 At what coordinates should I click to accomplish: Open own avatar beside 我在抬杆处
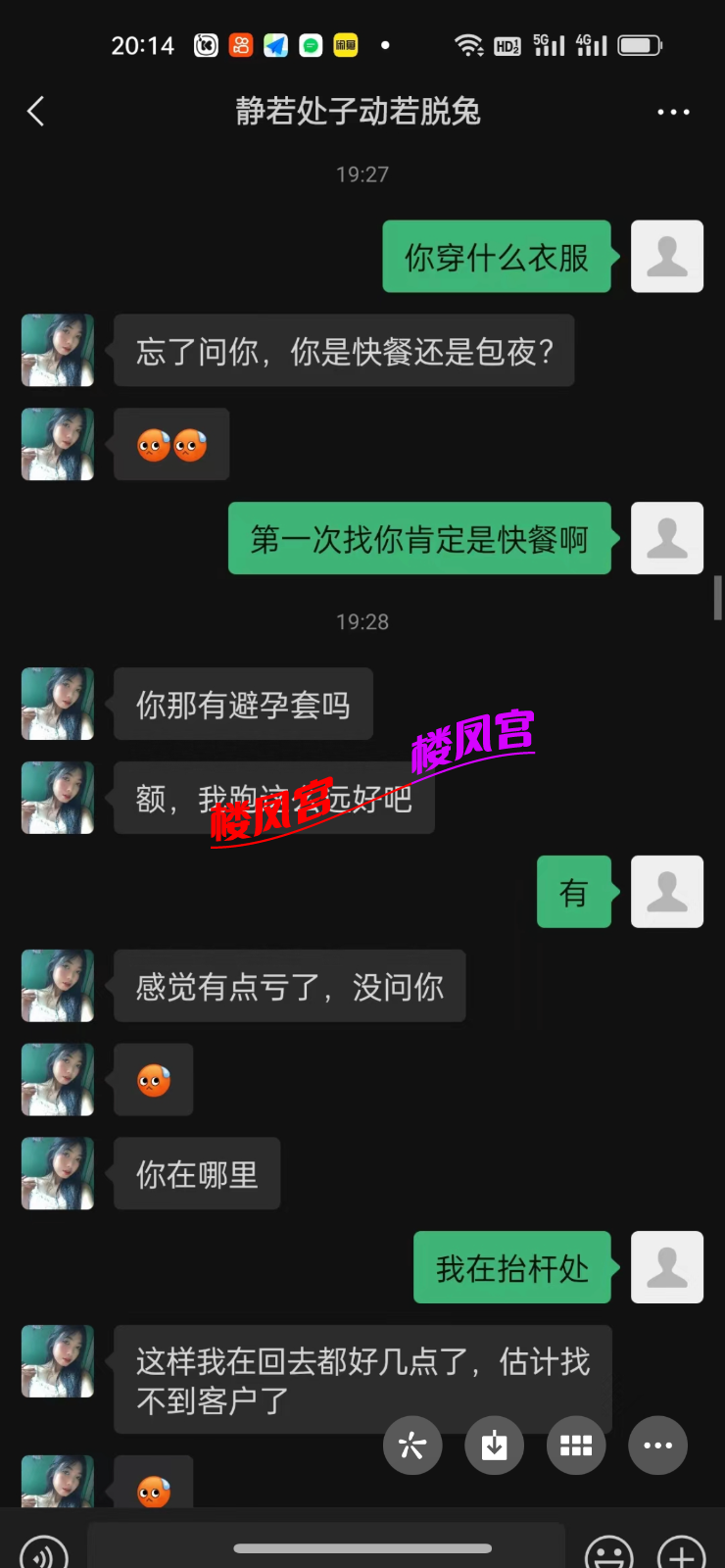pos(667,1267)
